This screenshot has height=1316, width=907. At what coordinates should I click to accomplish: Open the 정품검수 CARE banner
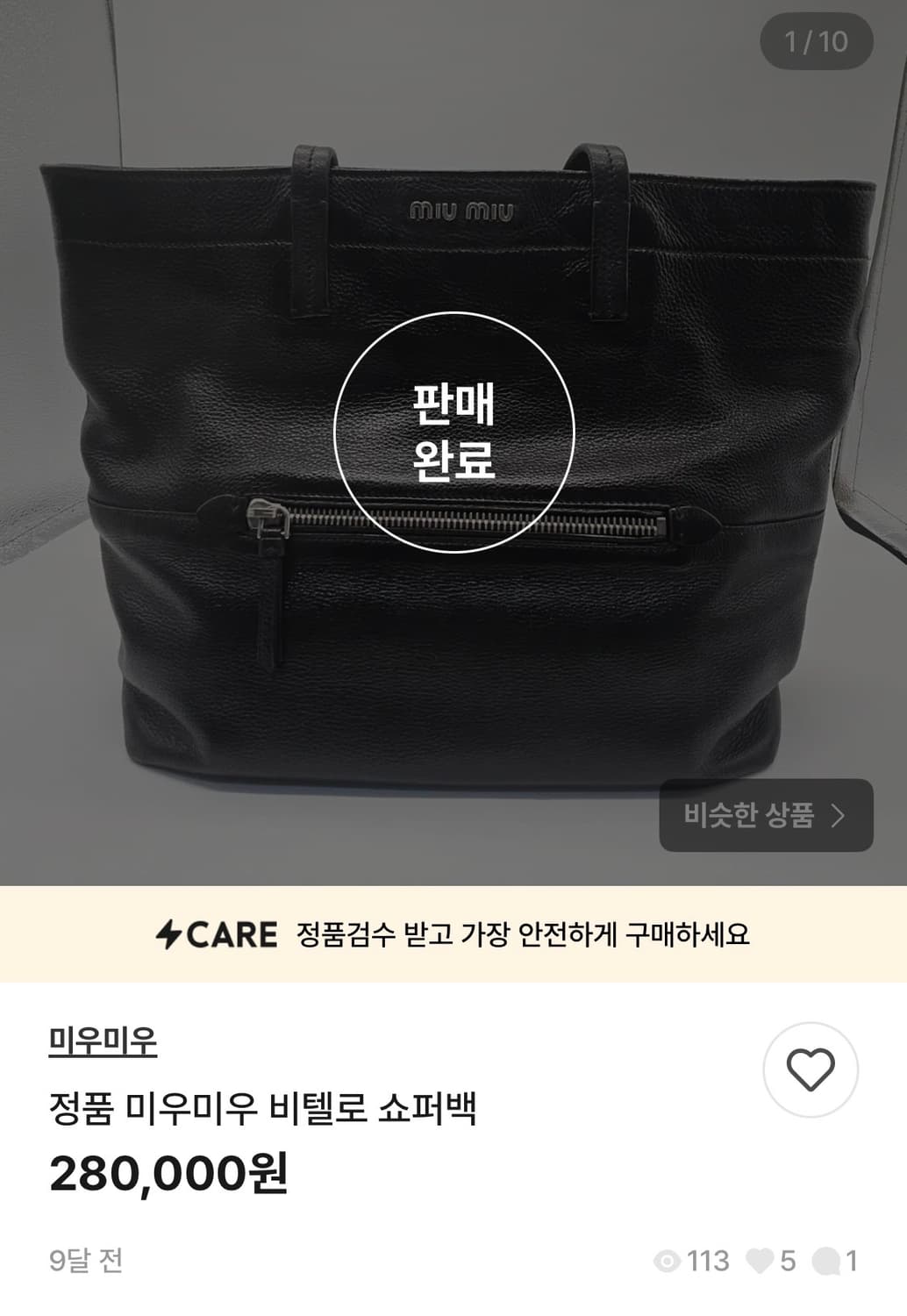point(453,935)
